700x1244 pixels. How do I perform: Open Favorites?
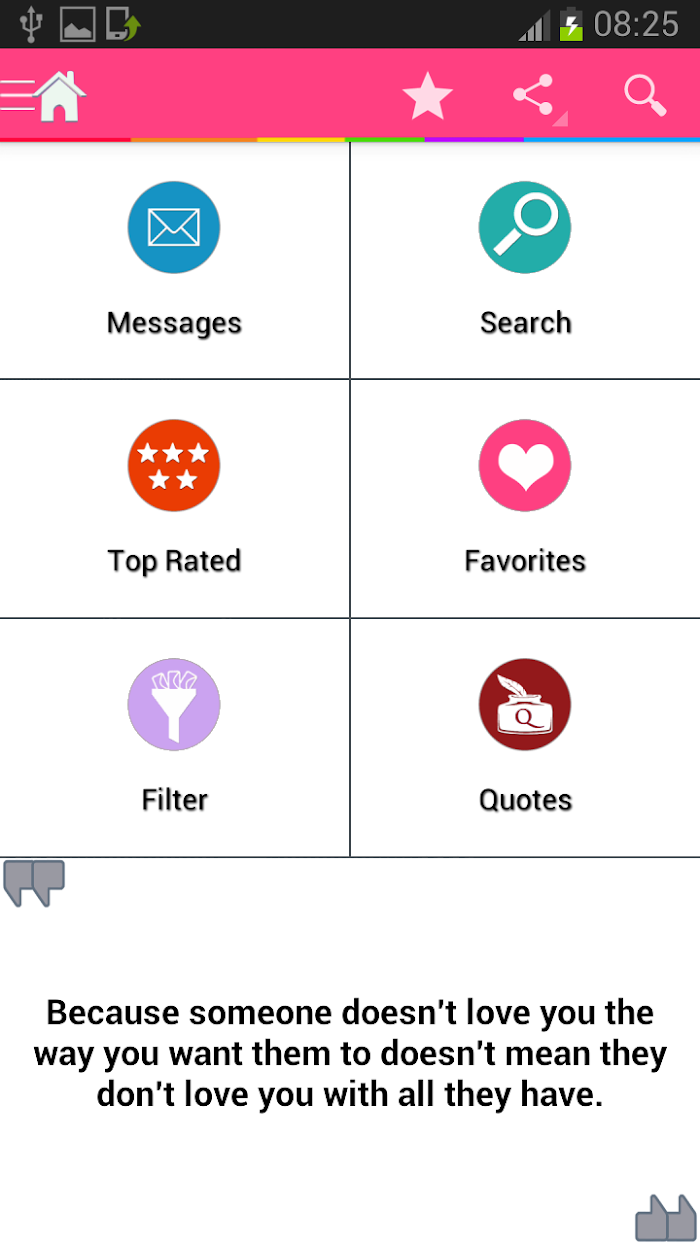pos(525,498)
